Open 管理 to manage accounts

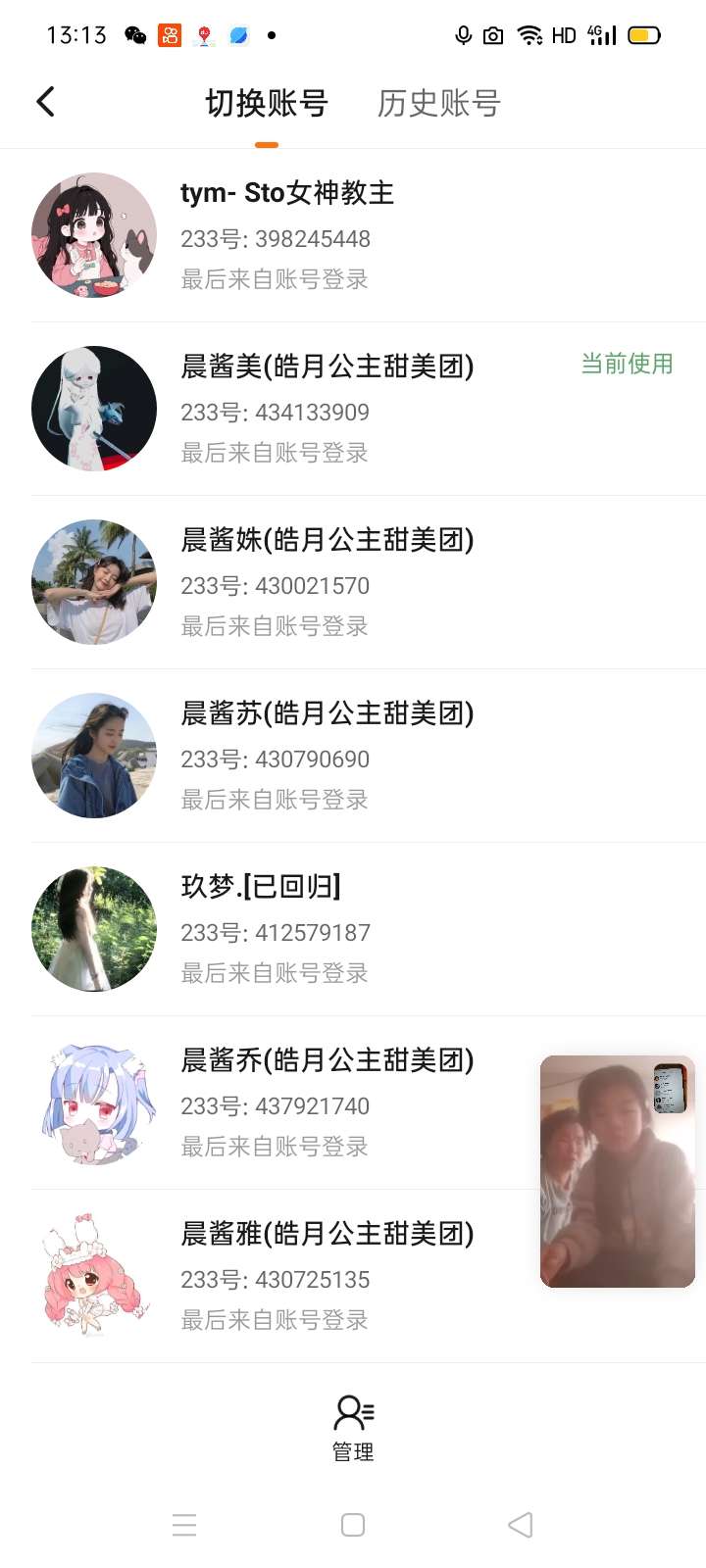coord(353,1428)
